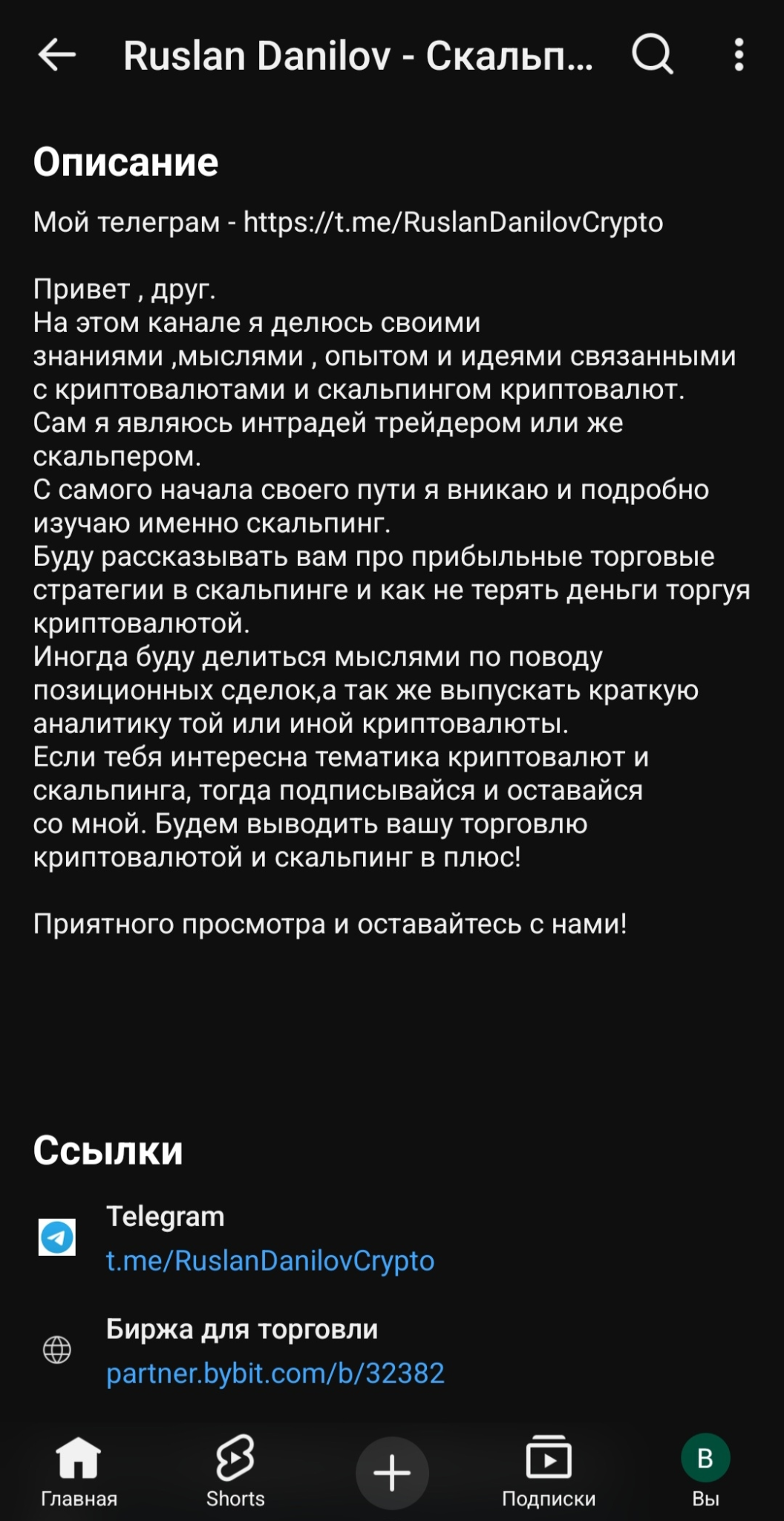Tap the plus create button
The height and width of the screenshot is (1521, 784).
click(x=392, y=1473)
